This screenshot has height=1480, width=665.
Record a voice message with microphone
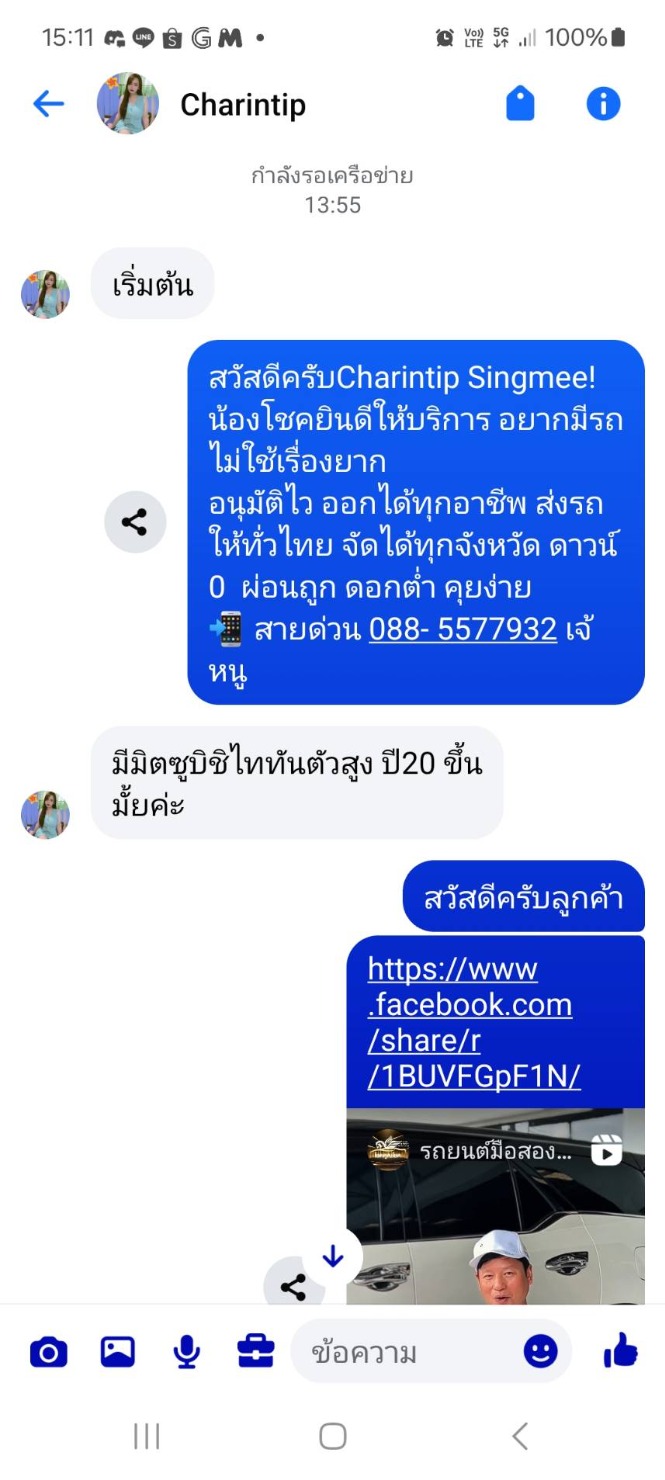[186, 1353]
